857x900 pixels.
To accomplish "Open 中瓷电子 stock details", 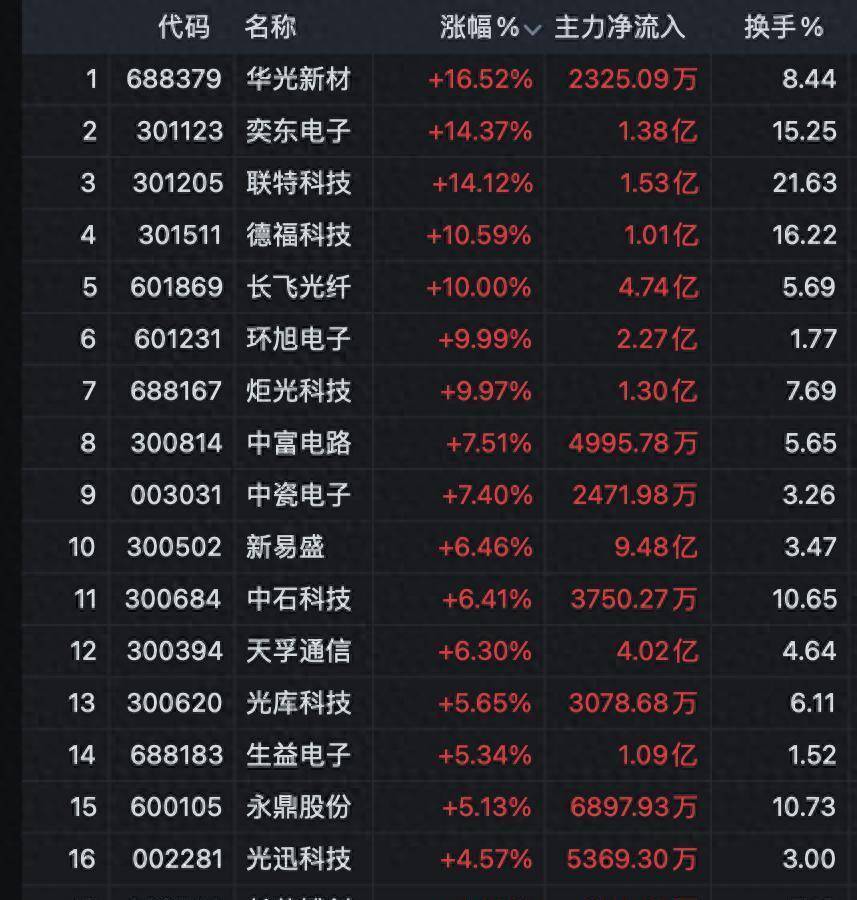I will 298,495.
